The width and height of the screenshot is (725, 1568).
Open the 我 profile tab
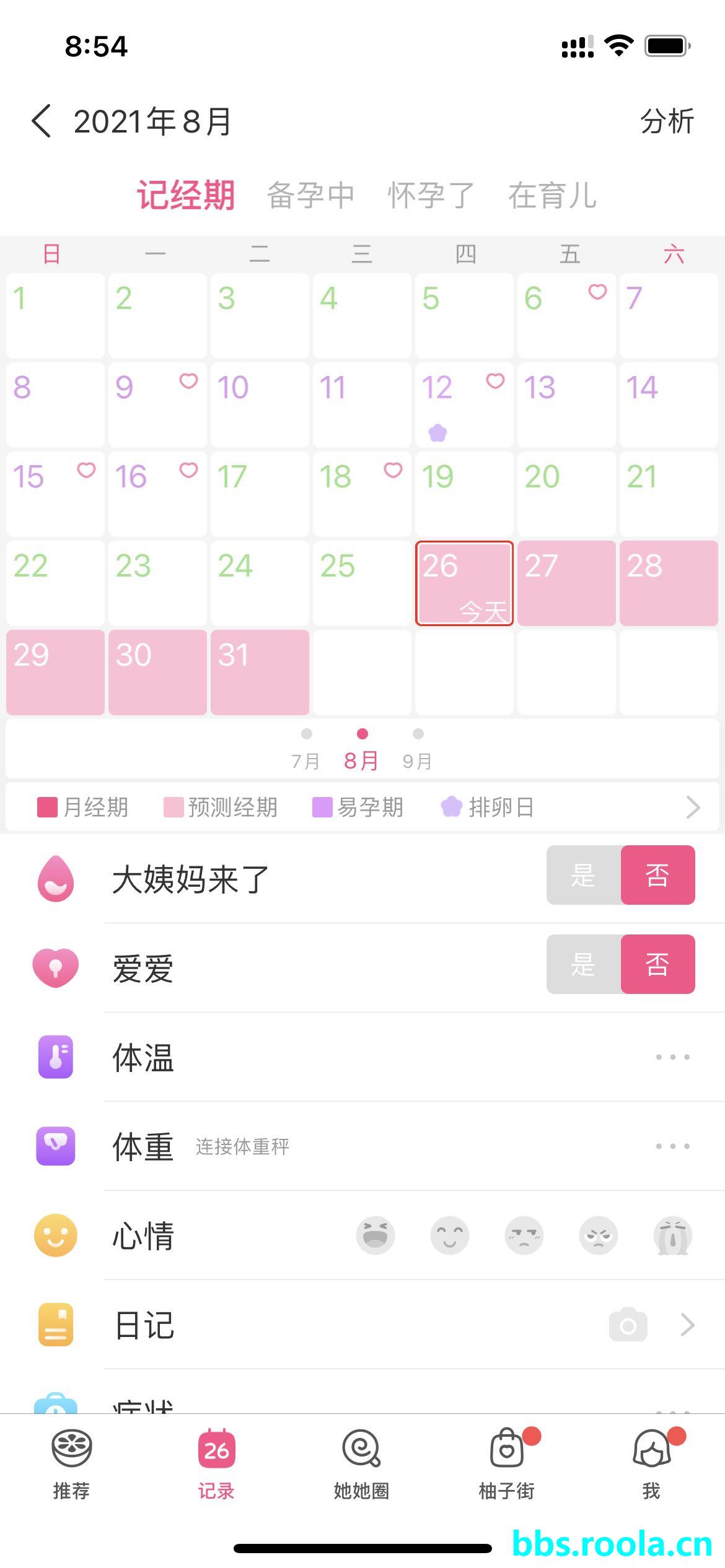pos(652,1464)
